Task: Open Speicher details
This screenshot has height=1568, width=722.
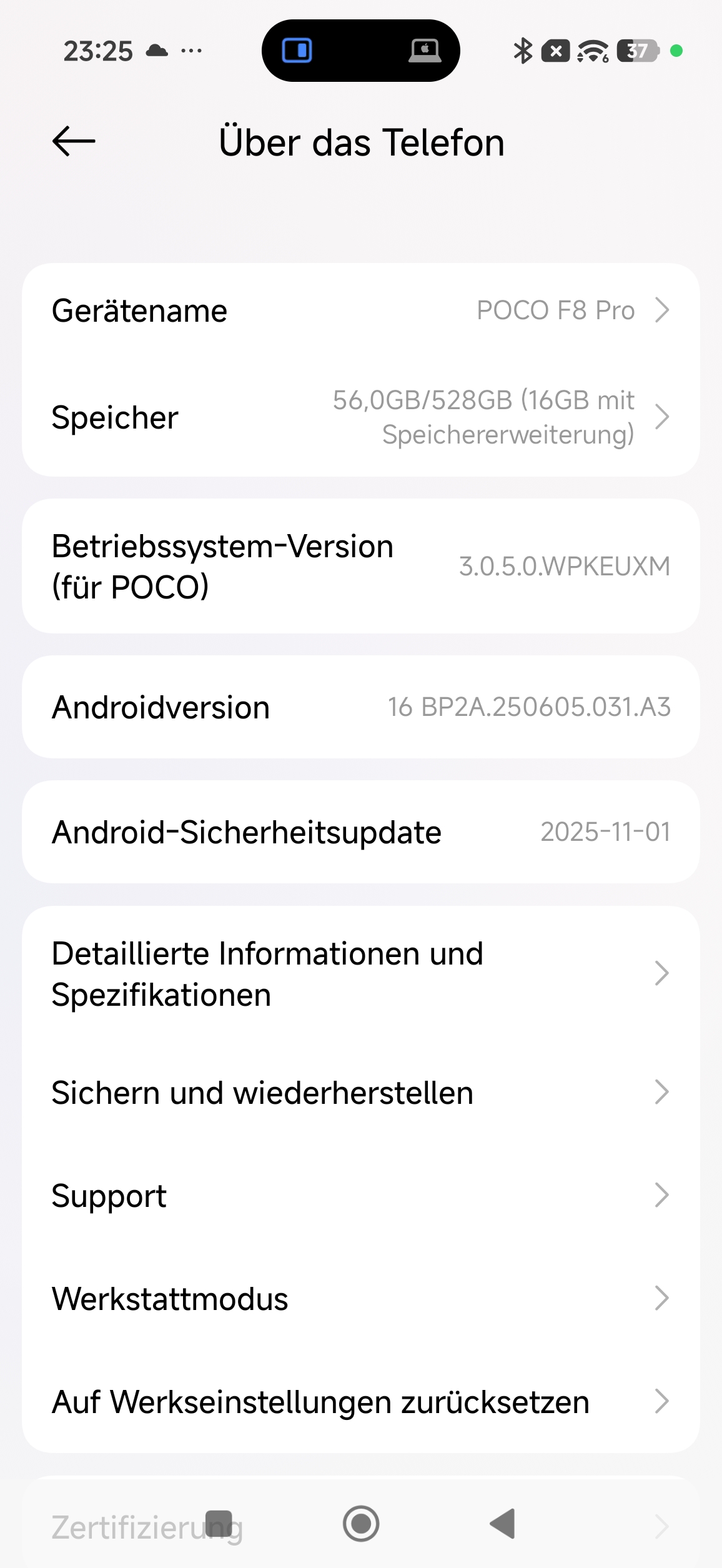Action: click(x=360, y=417)
